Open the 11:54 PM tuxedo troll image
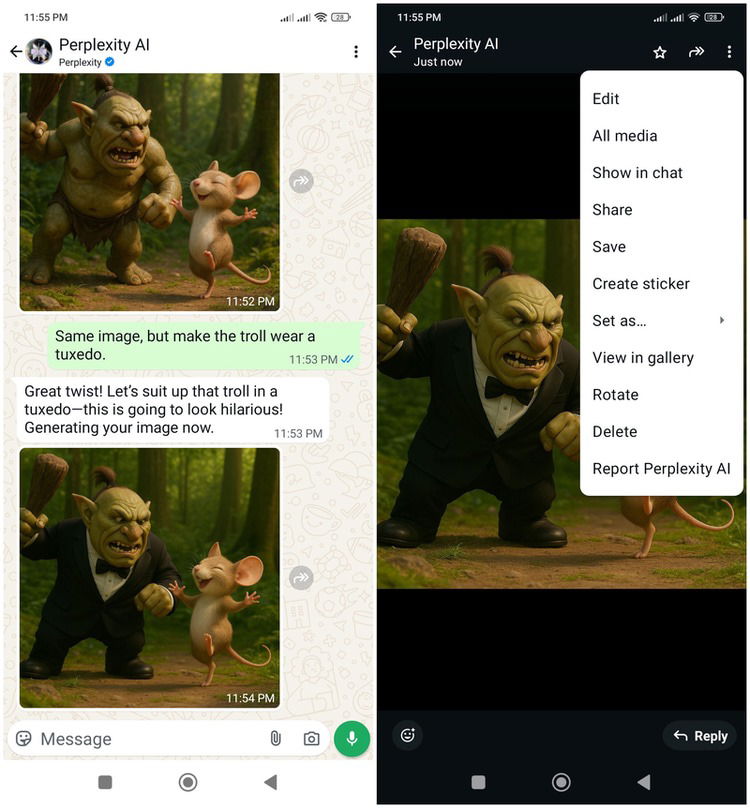The height and width of the screenshot is (808, 750). click(x=150, y=577)
